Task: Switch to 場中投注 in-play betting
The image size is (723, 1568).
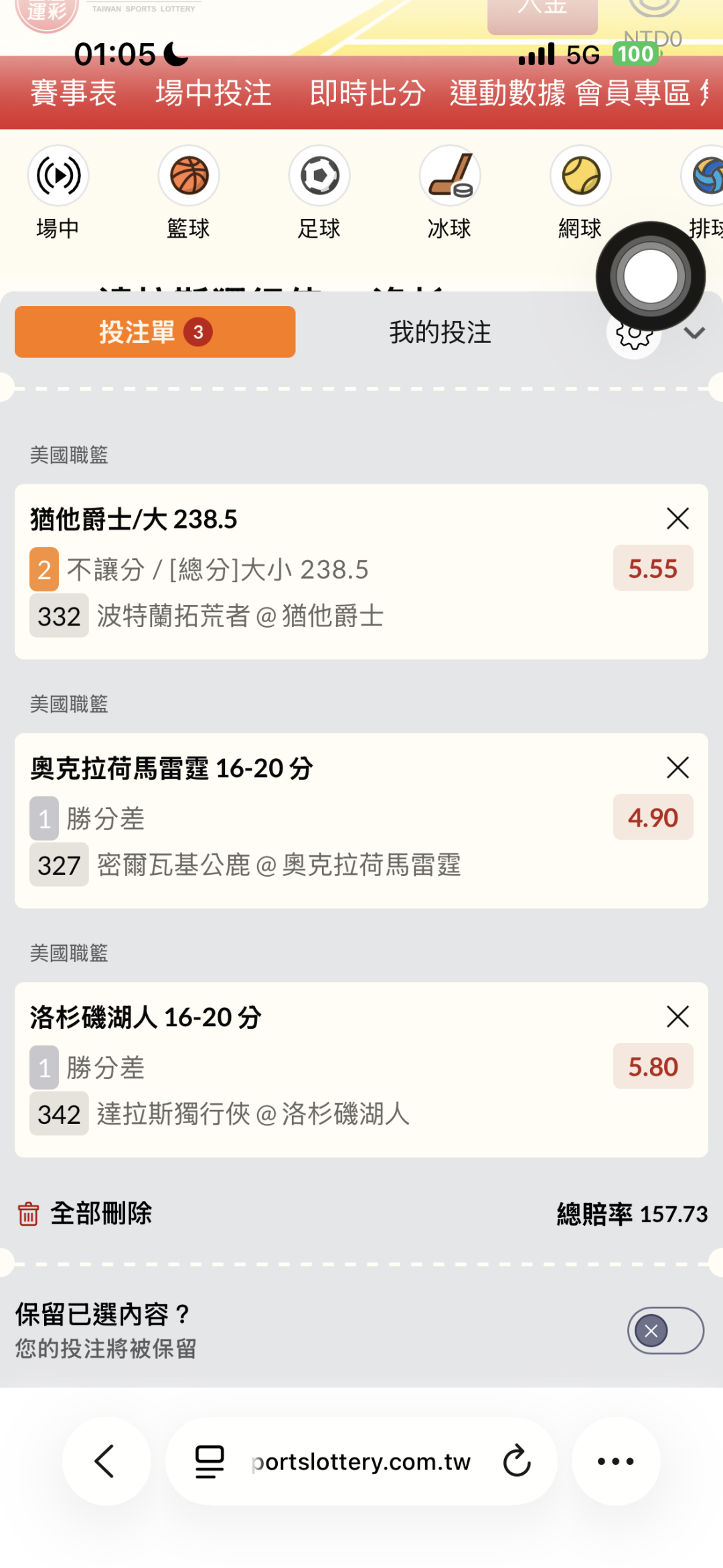Action: click(214, 93)
